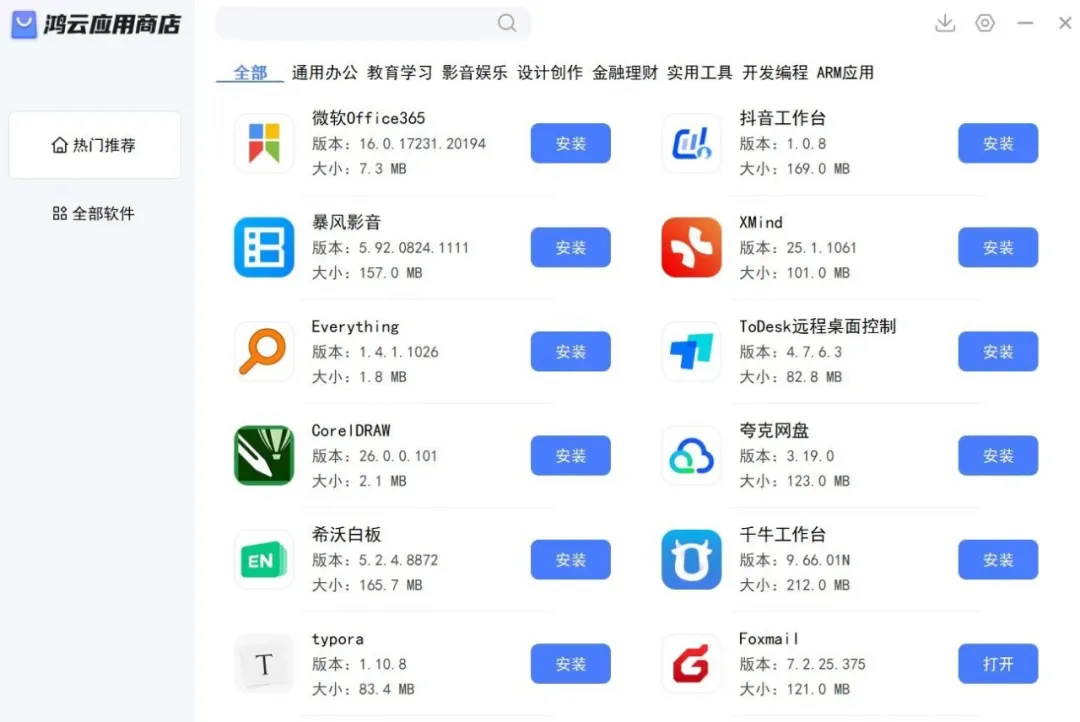Image resolution: width=1080 pixels, height=722 pixels.
Task: Switch to the 通用办公 tab
Action: pos(324,72)
